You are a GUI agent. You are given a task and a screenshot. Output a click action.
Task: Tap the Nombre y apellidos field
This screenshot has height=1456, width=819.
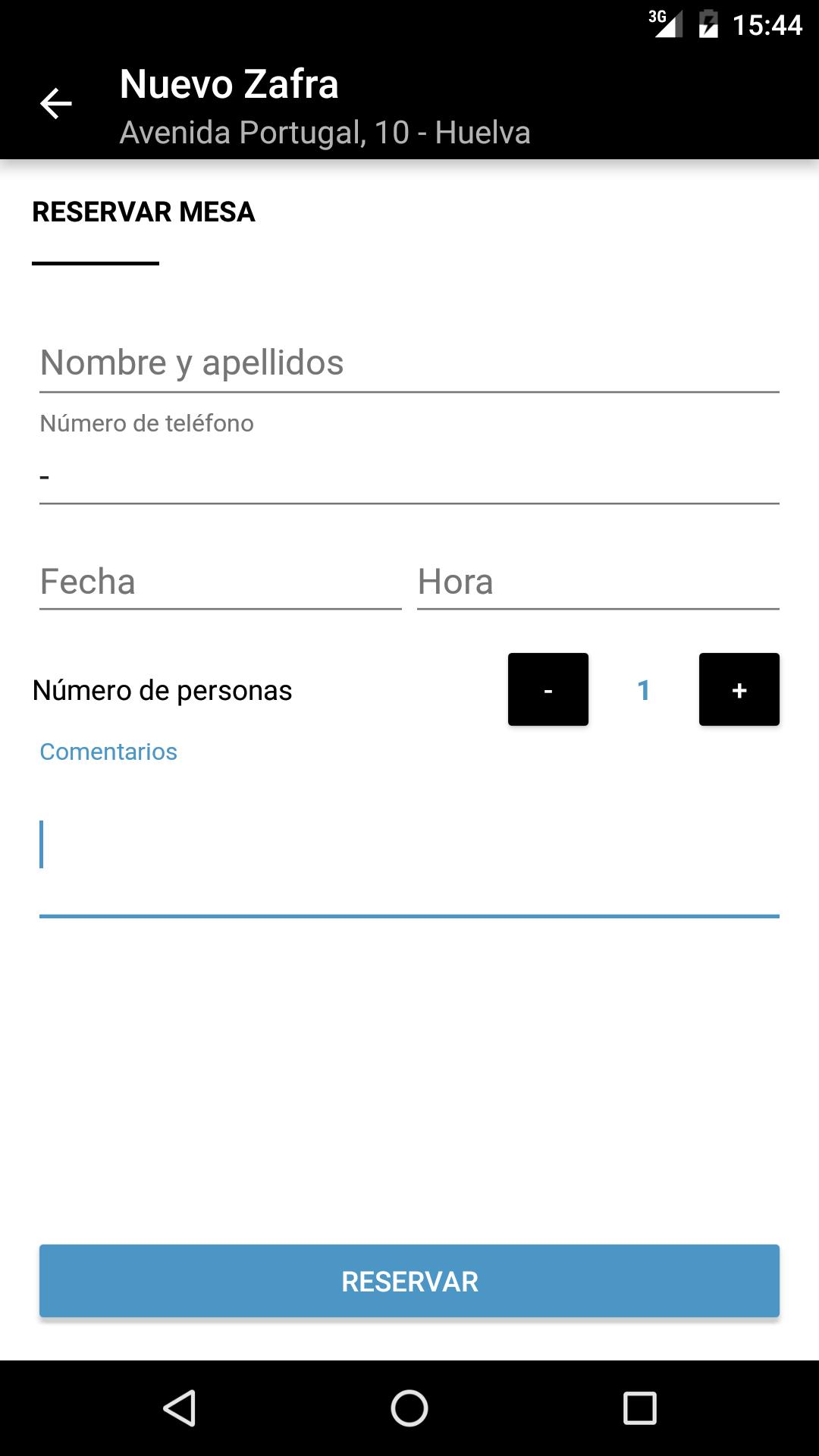(409, 362)
